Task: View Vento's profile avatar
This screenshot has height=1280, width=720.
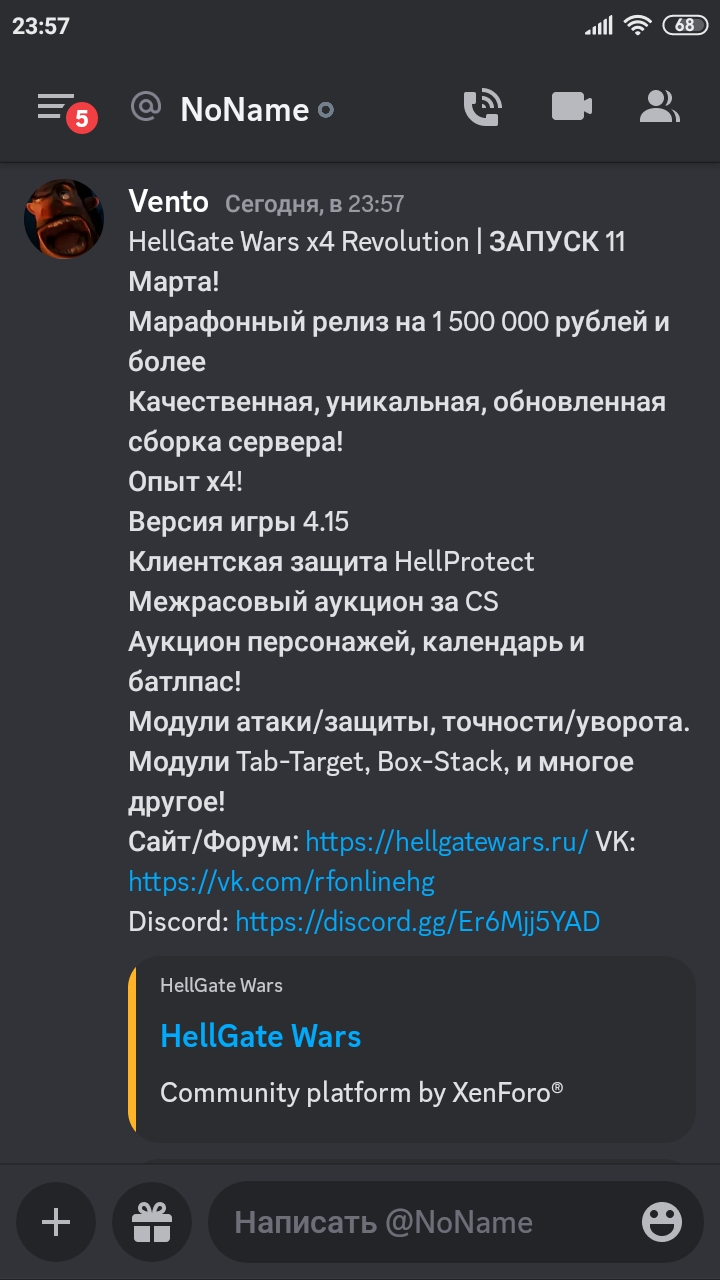Action: click(64, 220)
